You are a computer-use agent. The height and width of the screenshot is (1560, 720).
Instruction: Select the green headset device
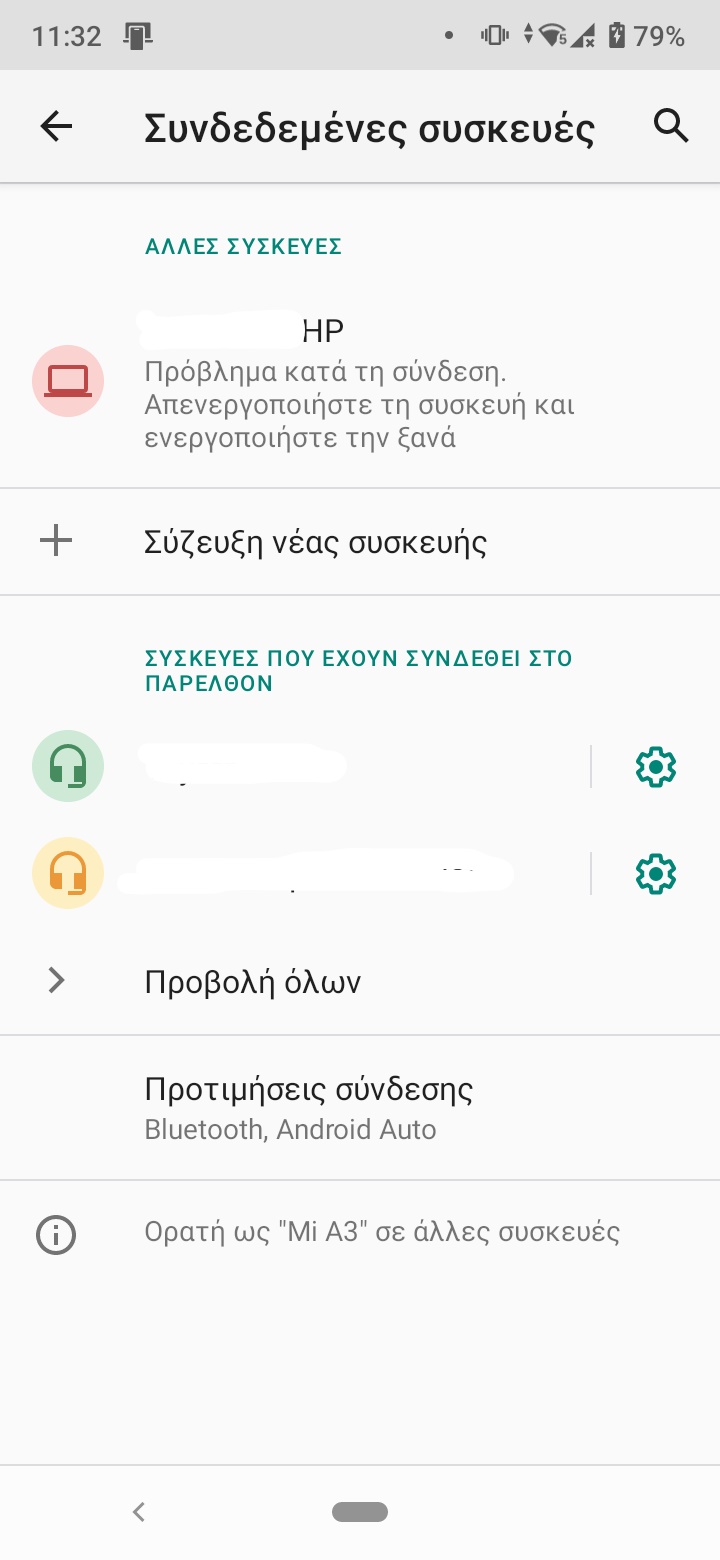click(300, 767)
